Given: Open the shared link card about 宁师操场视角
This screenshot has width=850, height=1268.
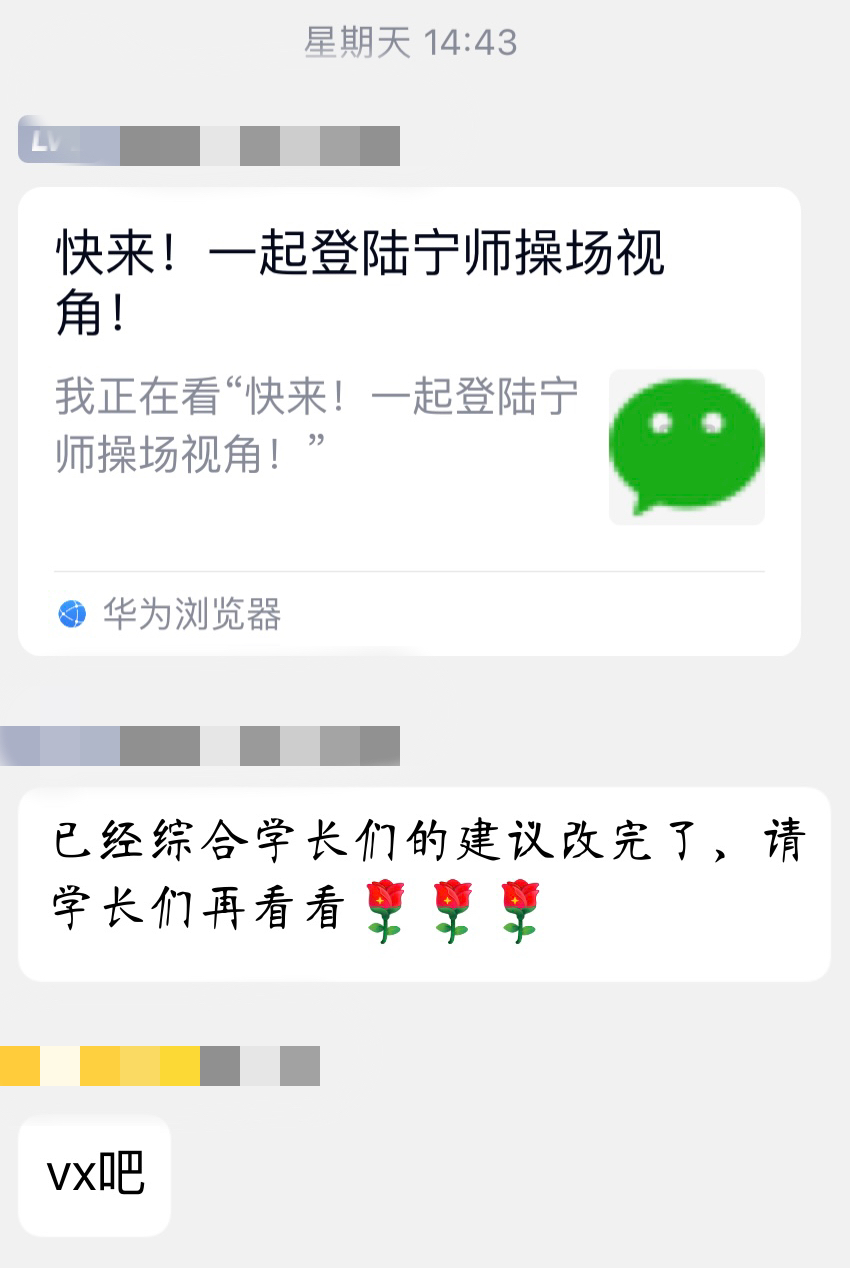Looking at the screenshot, I should (408, 420).
